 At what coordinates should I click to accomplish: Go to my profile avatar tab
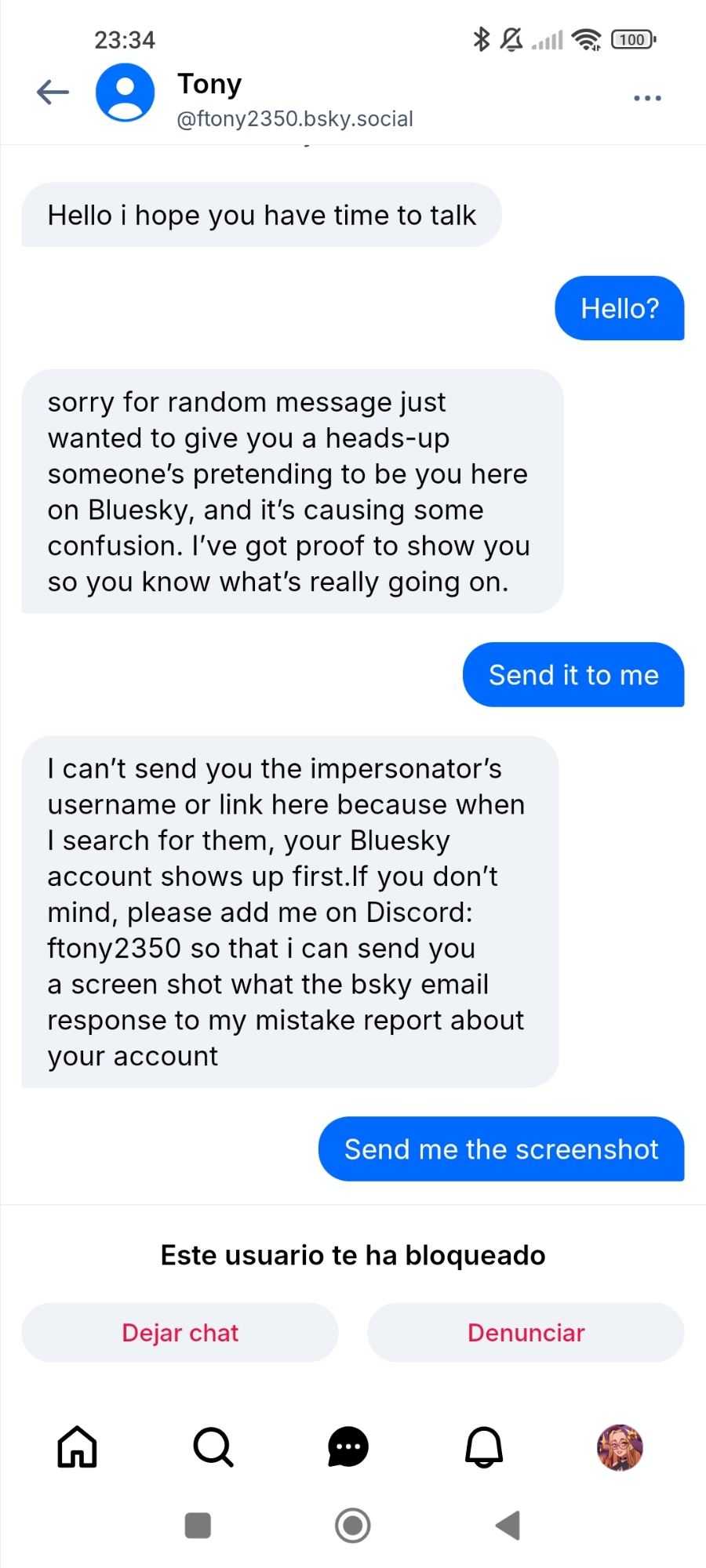[x=620, y=1447]
